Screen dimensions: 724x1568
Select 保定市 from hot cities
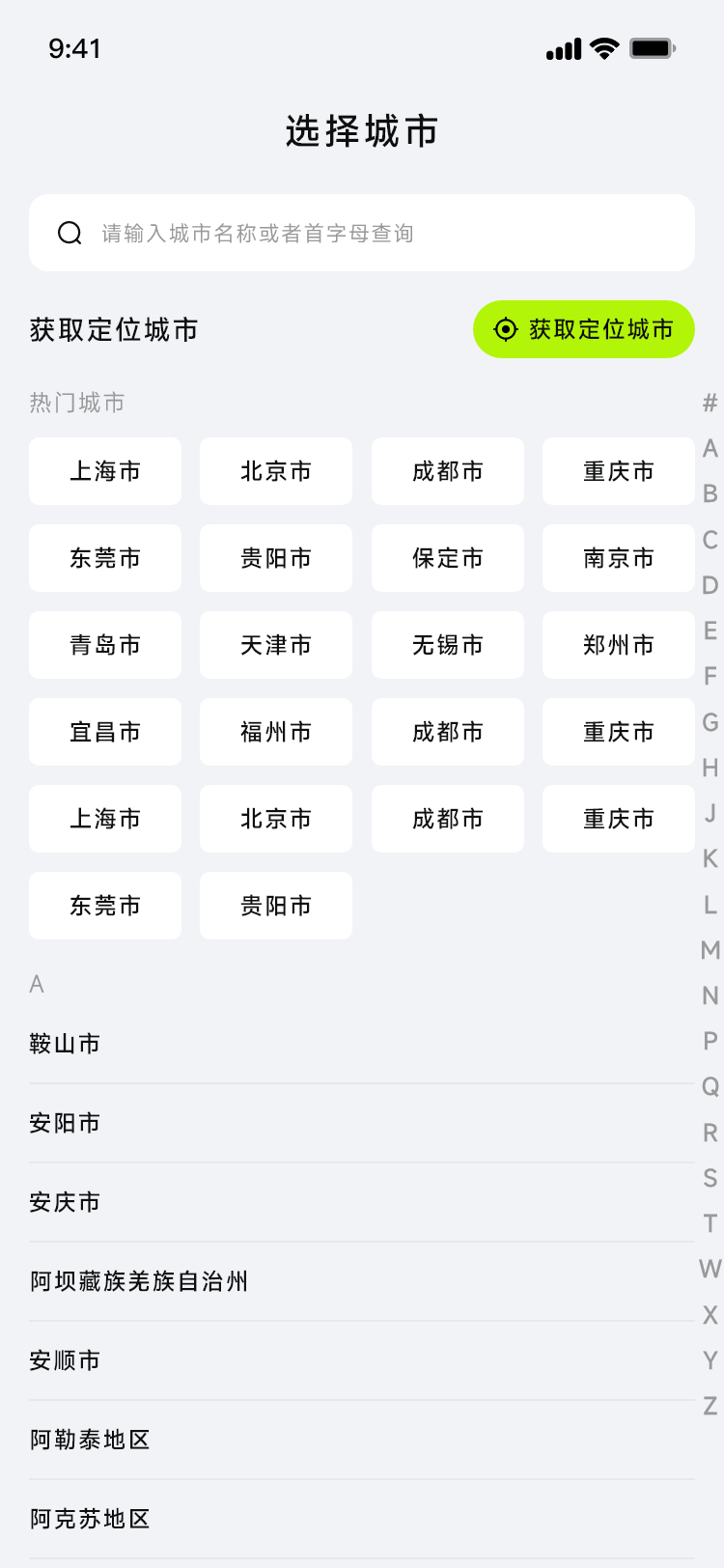pos(447,558)
